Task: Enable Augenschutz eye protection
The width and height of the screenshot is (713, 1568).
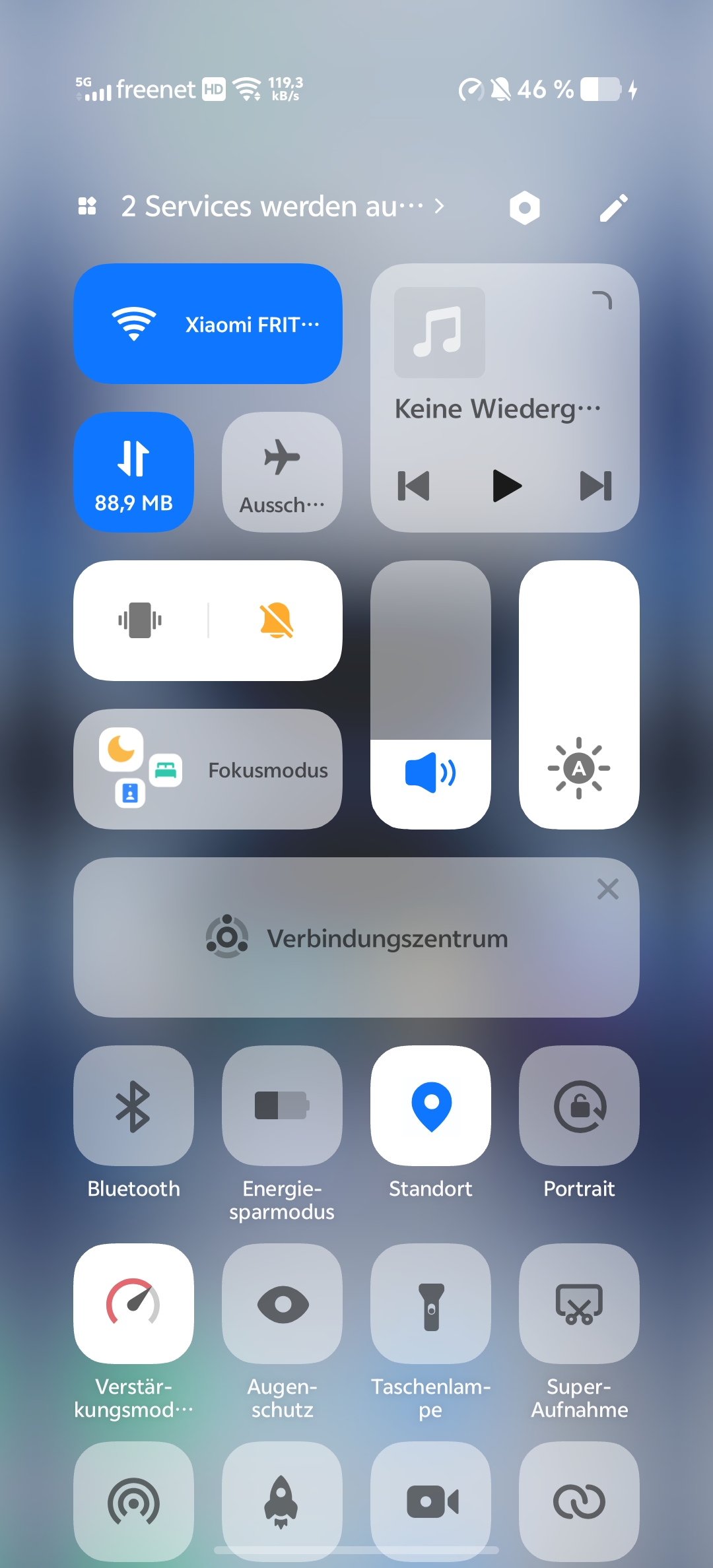Action: pos(282,1304)
